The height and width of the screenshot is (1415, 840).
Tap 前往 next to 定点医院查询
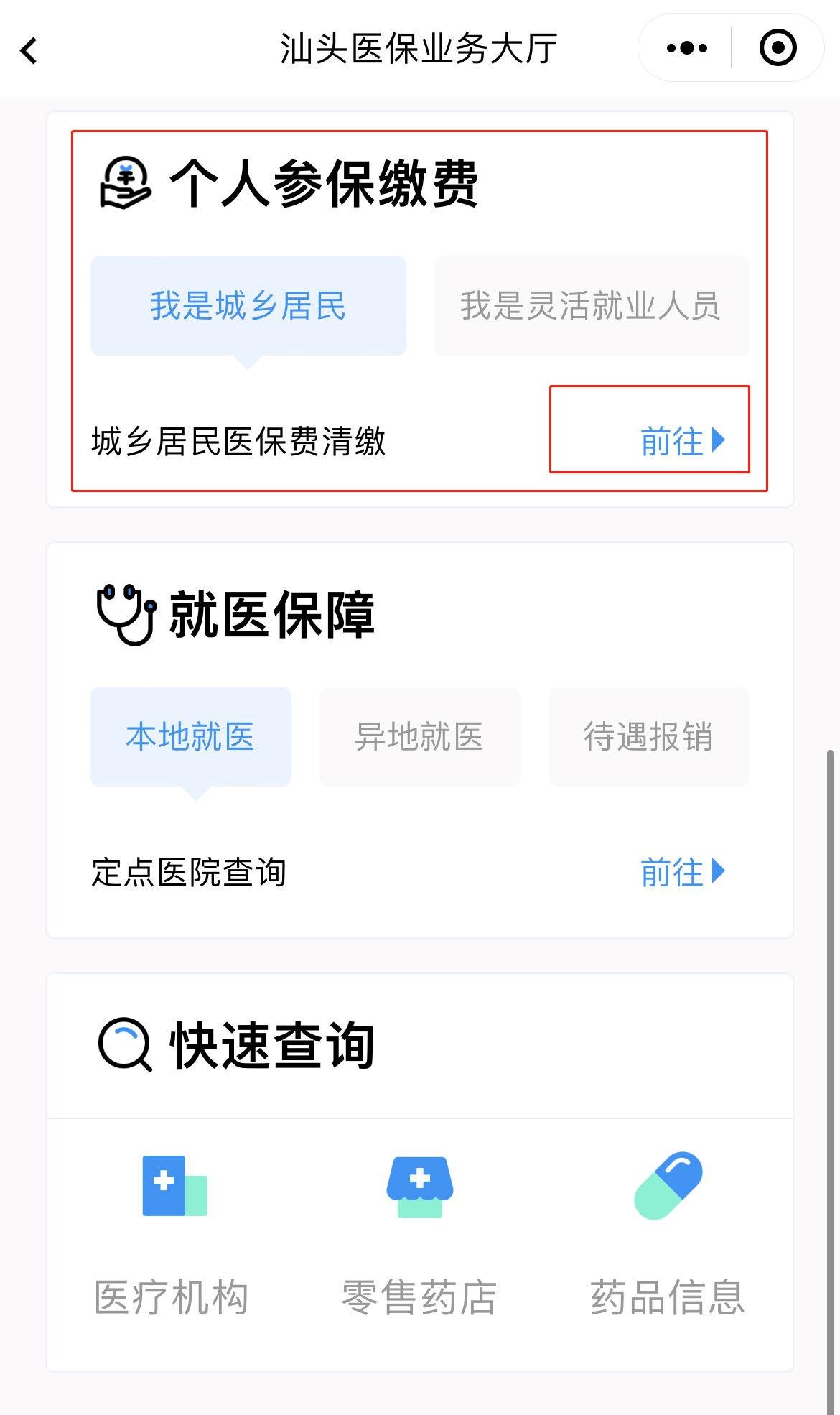(x=681, y=872)
